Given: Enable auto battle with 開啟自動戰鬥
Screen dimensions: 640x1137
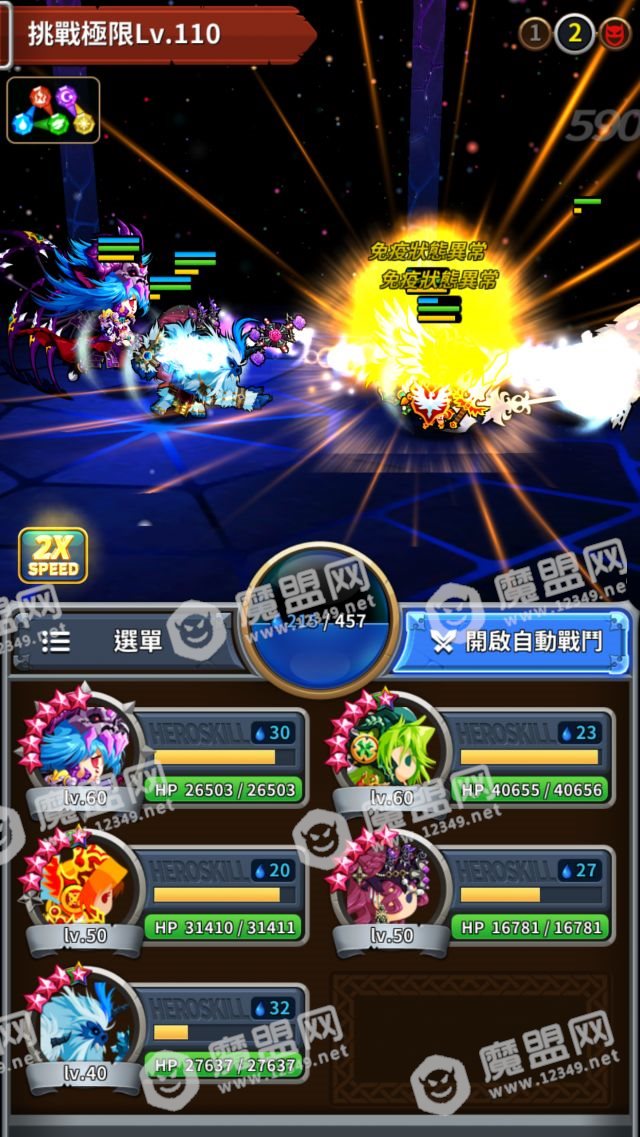Looking at the screenshot, I should click(514, 641).
